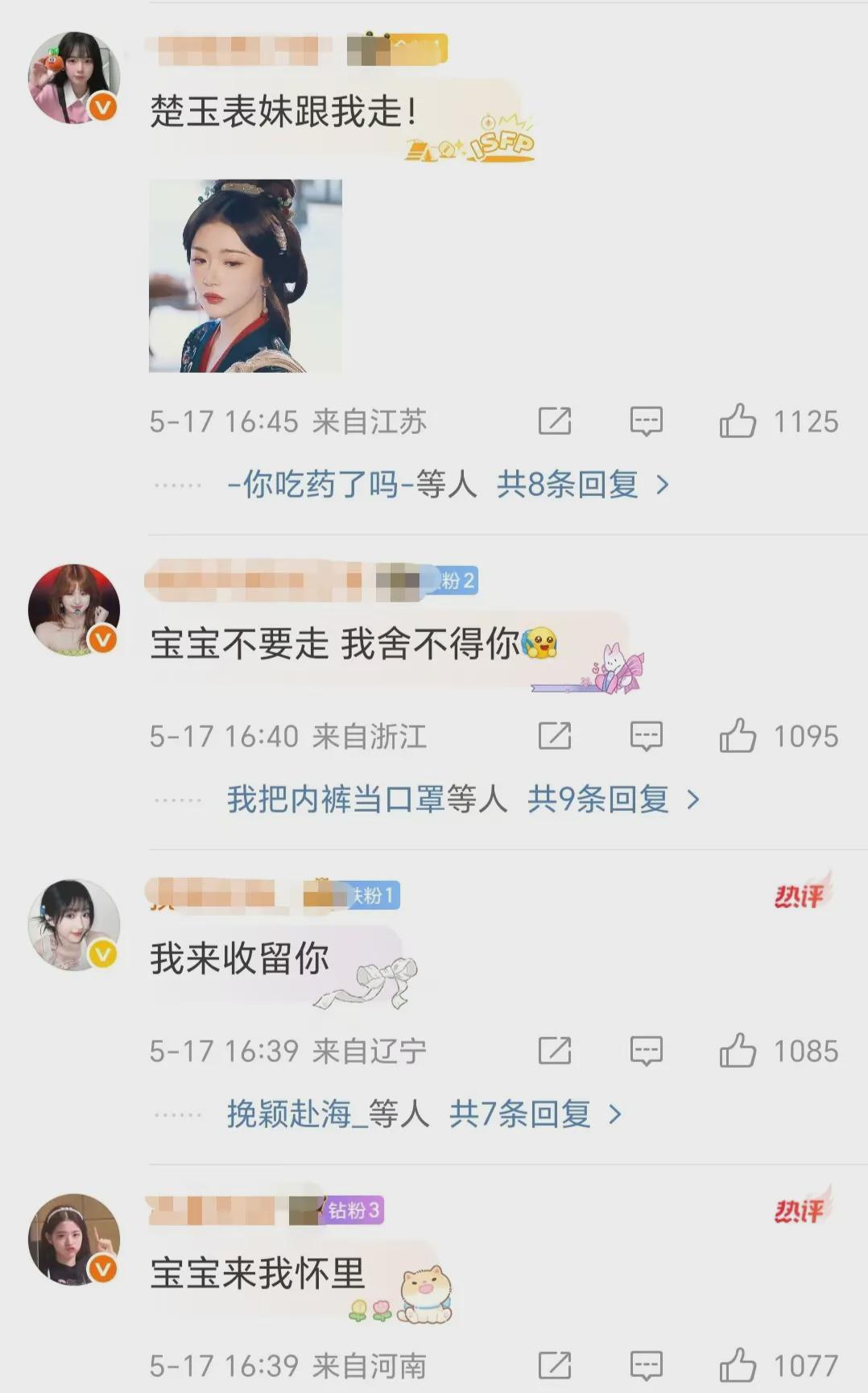Reply to the comment from 河南
The image size is (868, 1393).
(x=647, y=1366)
